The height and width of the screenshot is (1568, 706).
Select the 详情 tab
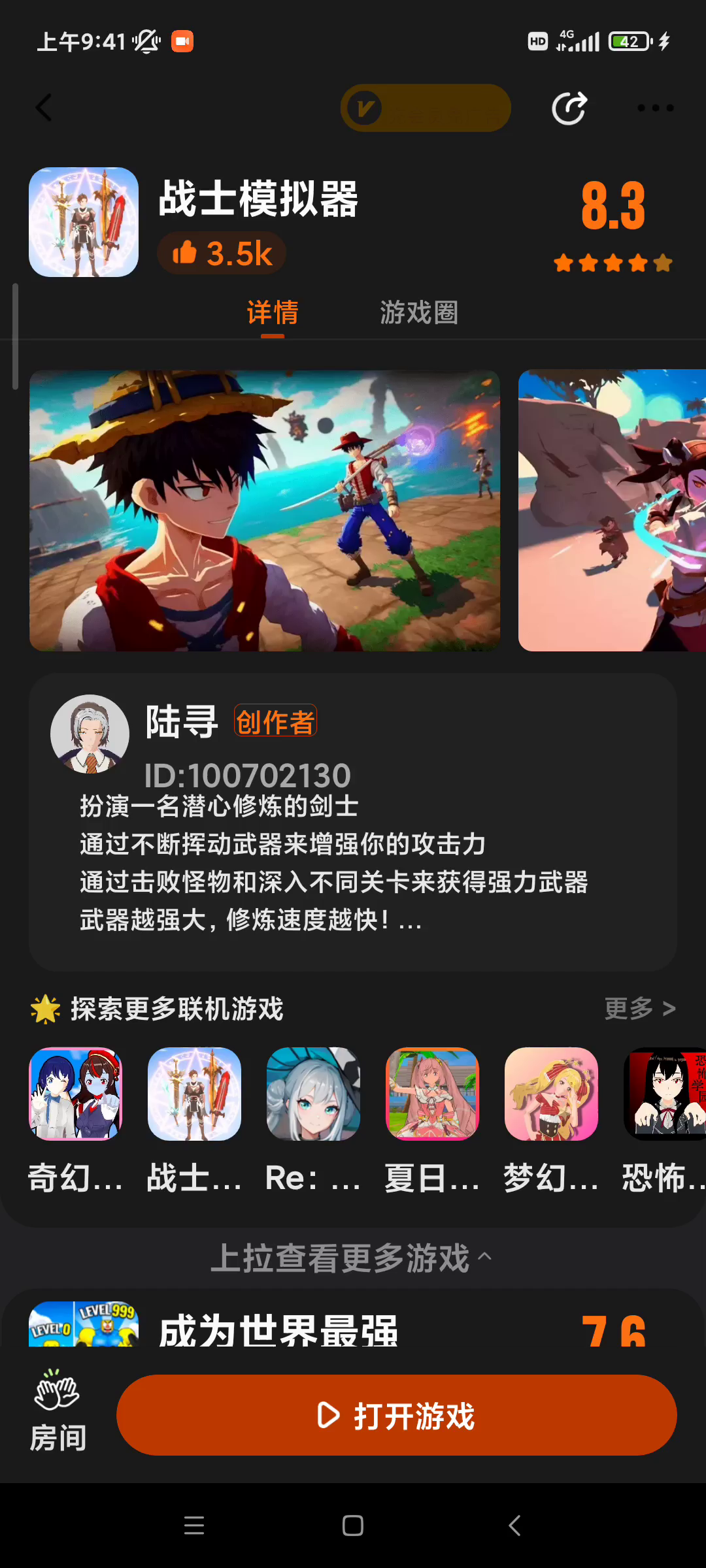pyautogui.click(x=272, y=313)
